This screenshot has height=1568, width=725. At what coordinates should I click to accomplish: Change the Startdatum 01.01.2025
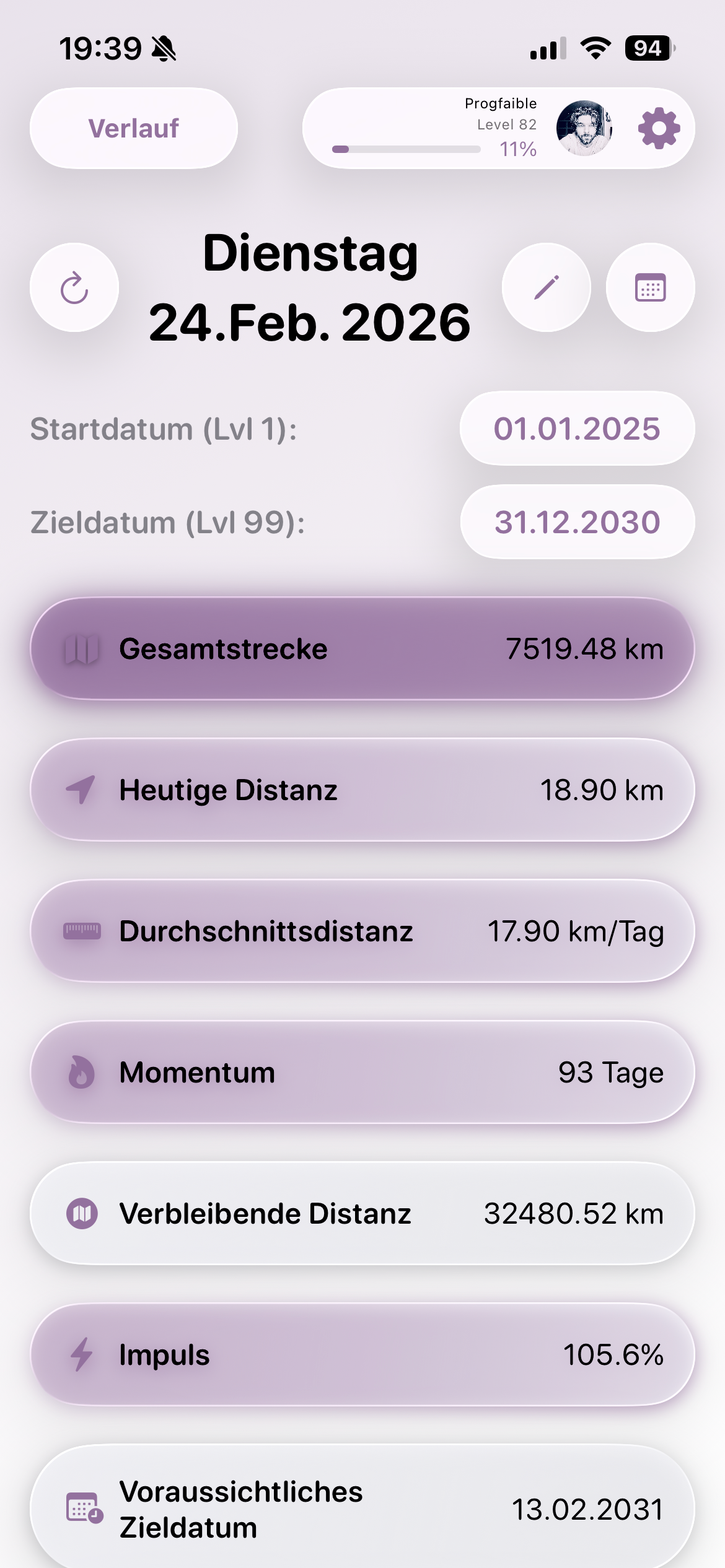point(578,429)
